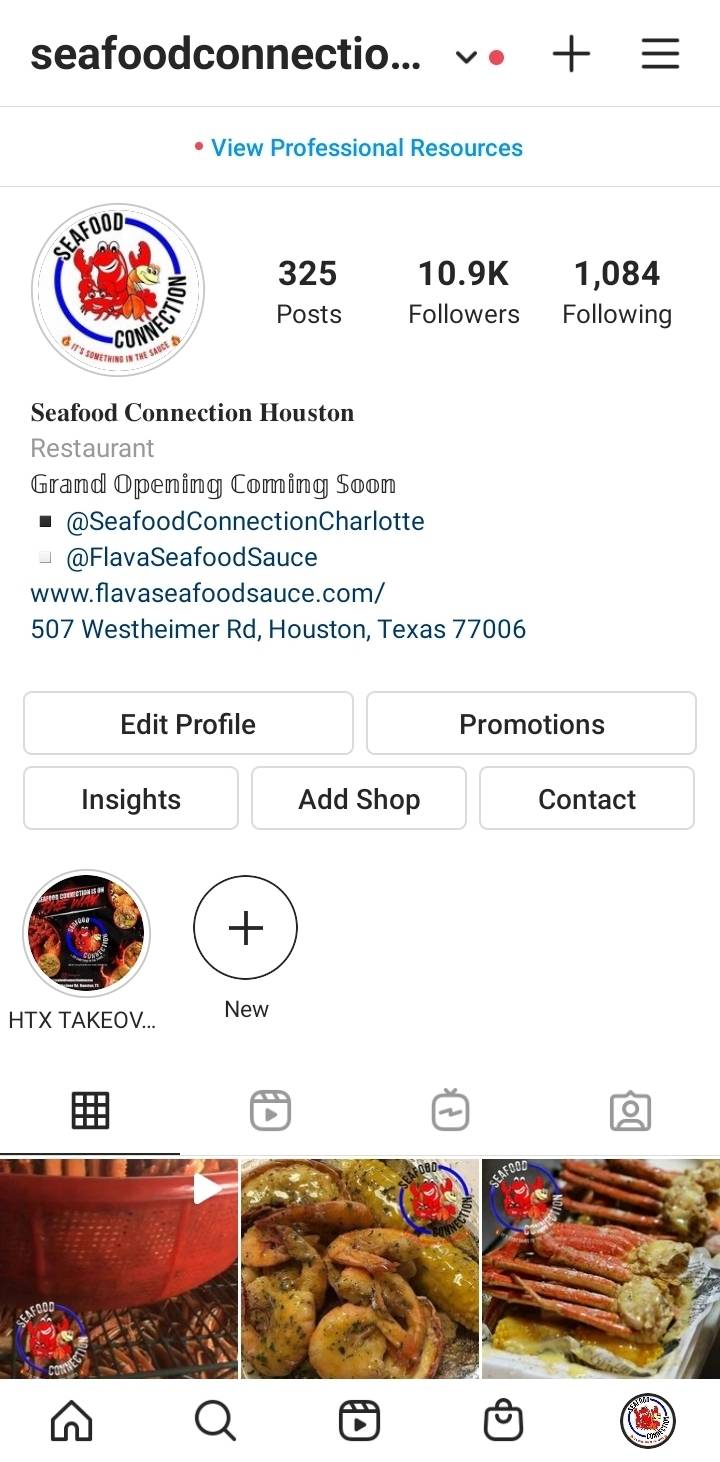
Task: Tap the Contact option
Action: pyautogui.click(x=586, y=798)
